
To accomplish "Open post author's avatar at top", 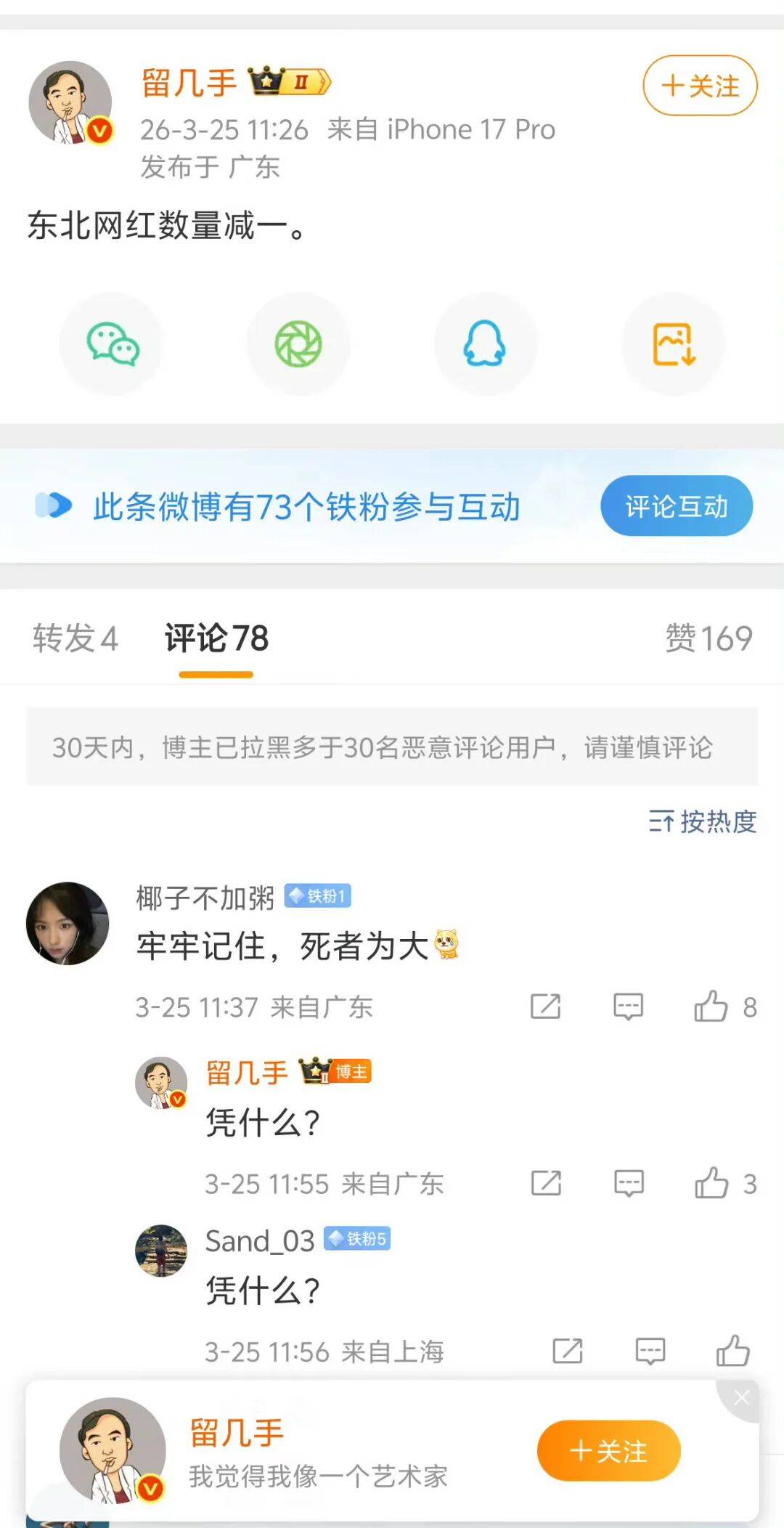I will 70,102.
